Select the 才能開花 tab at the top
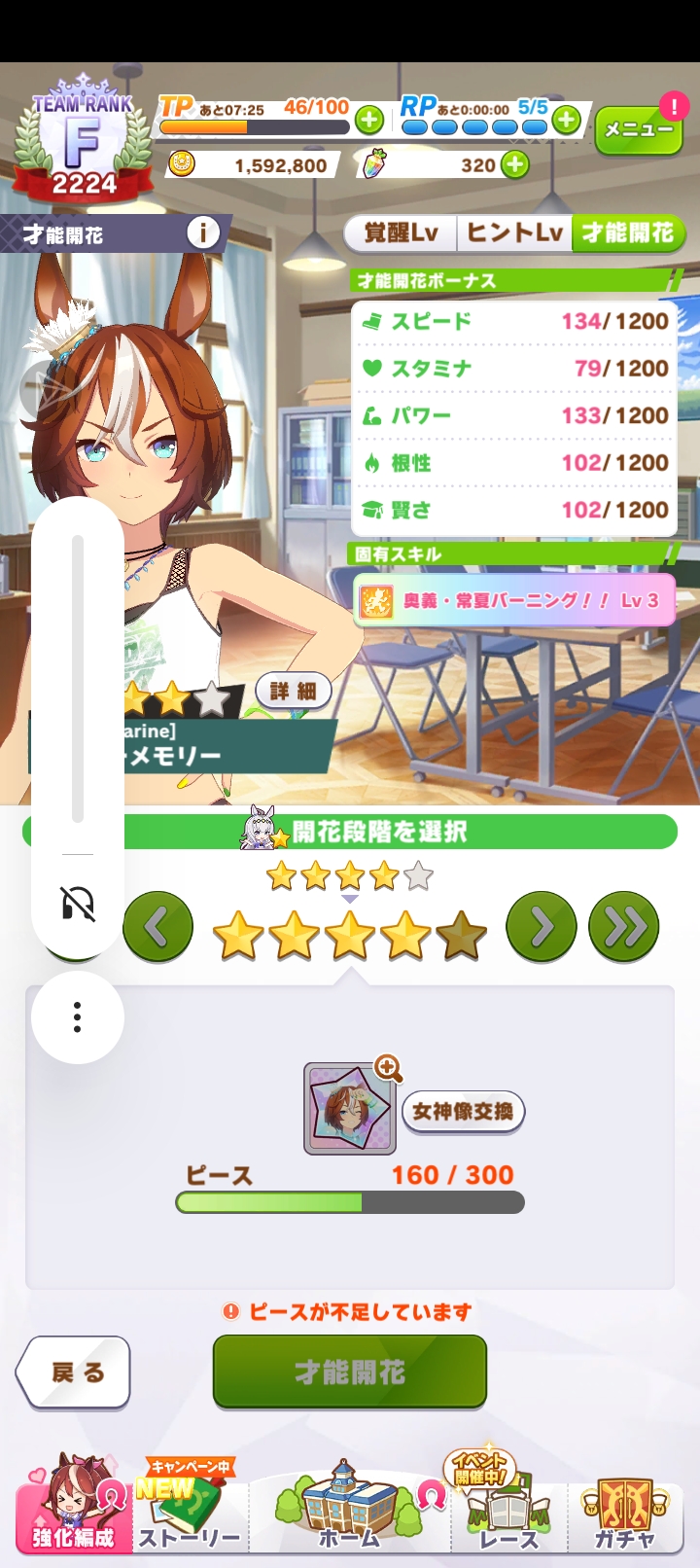 click(628, 233)
